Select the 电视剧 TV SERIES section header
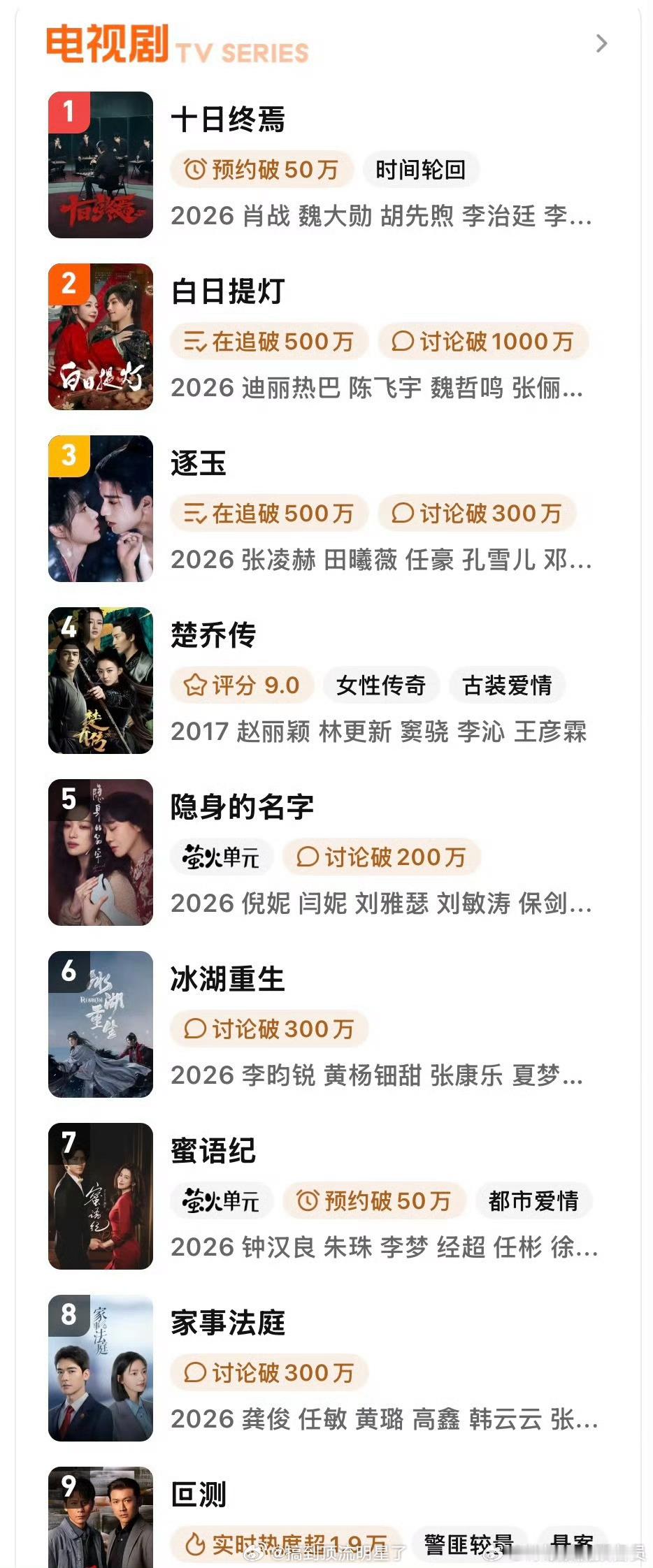This screenshot has height=1568, width=653. pyautogui.click(x=175, y=46)
